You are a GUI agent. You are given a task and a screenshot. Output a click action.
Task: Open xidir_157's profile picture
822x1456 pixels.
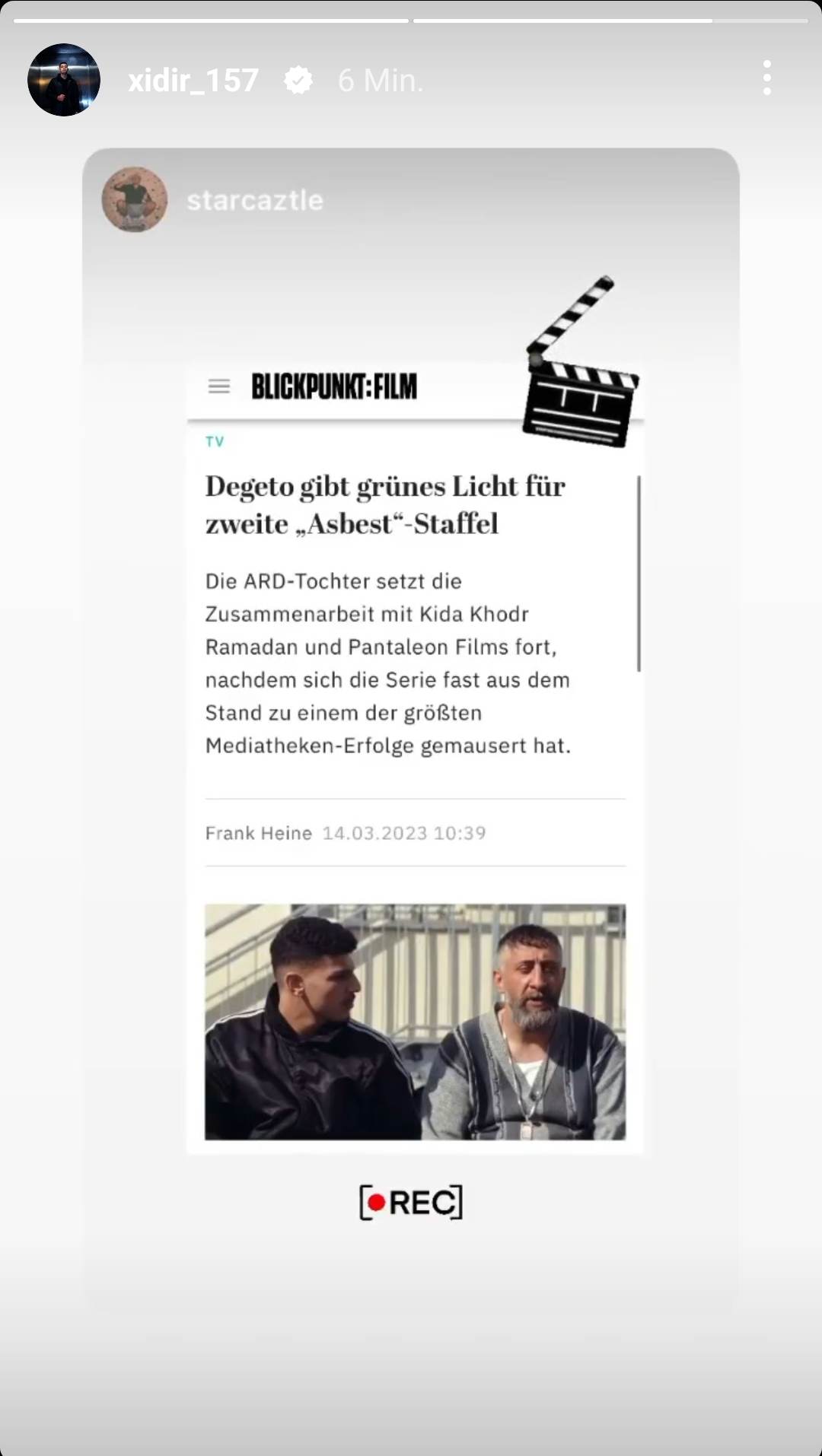click(64, 80)
